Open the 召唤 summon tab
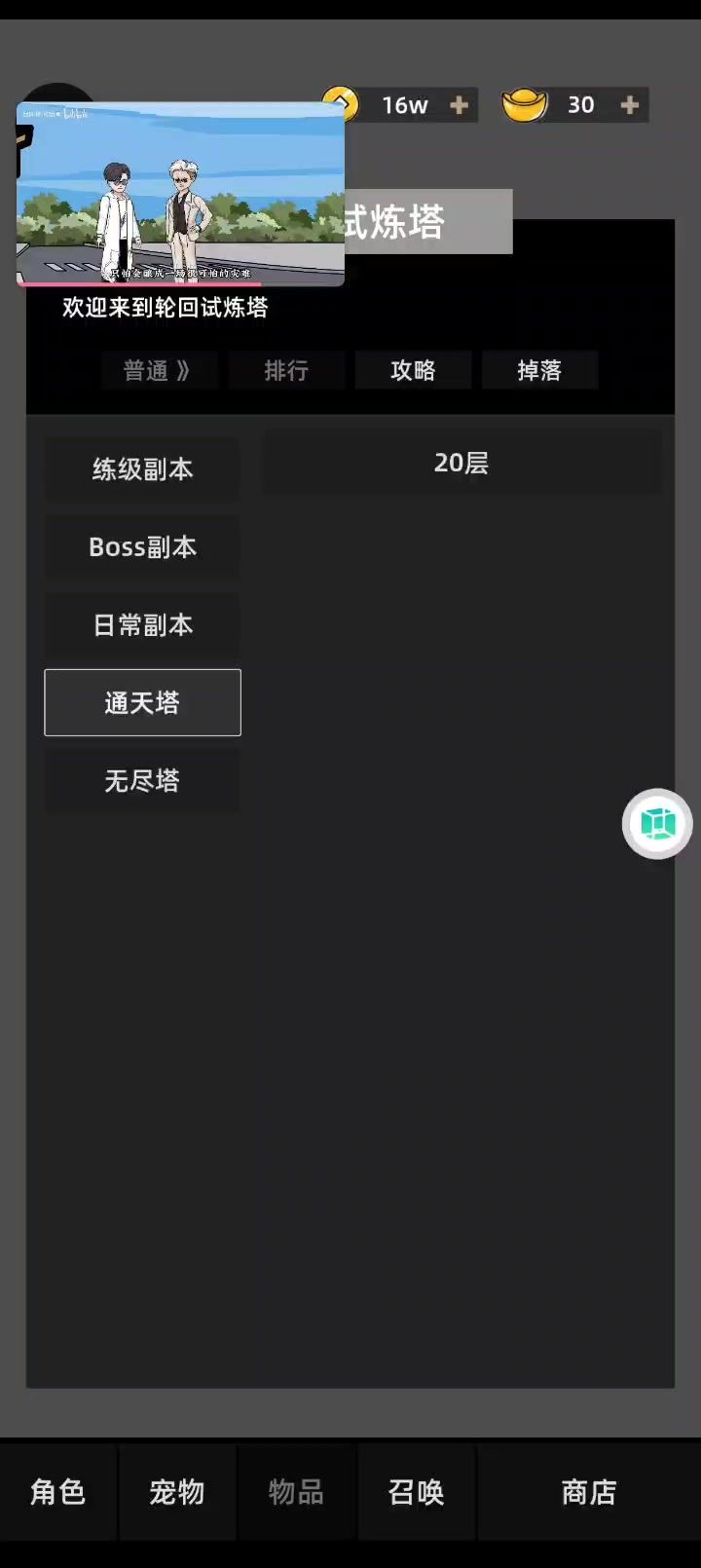 pos(417,1492)
